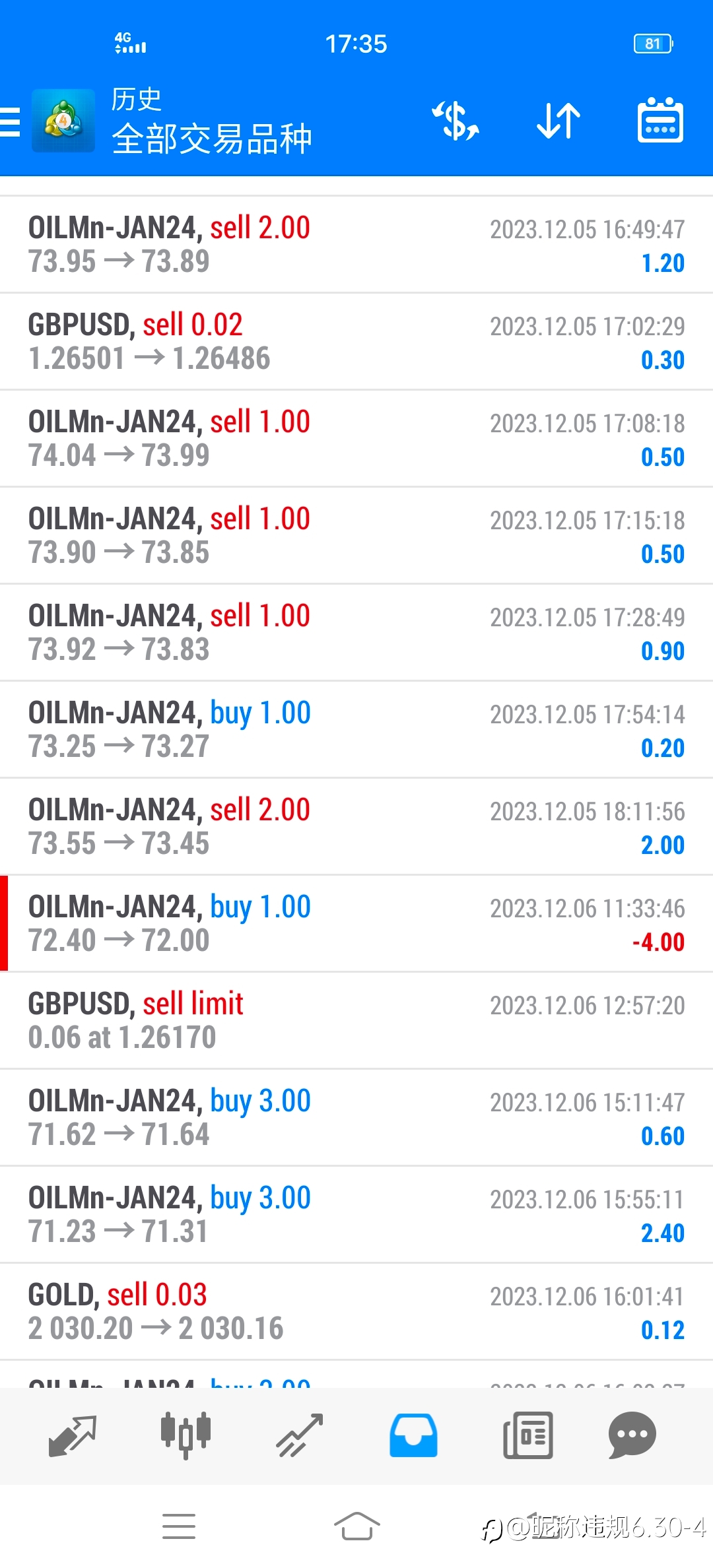Switch to the Trade tab
This screenshot has width=713, height=1568.
point(300,1435)
